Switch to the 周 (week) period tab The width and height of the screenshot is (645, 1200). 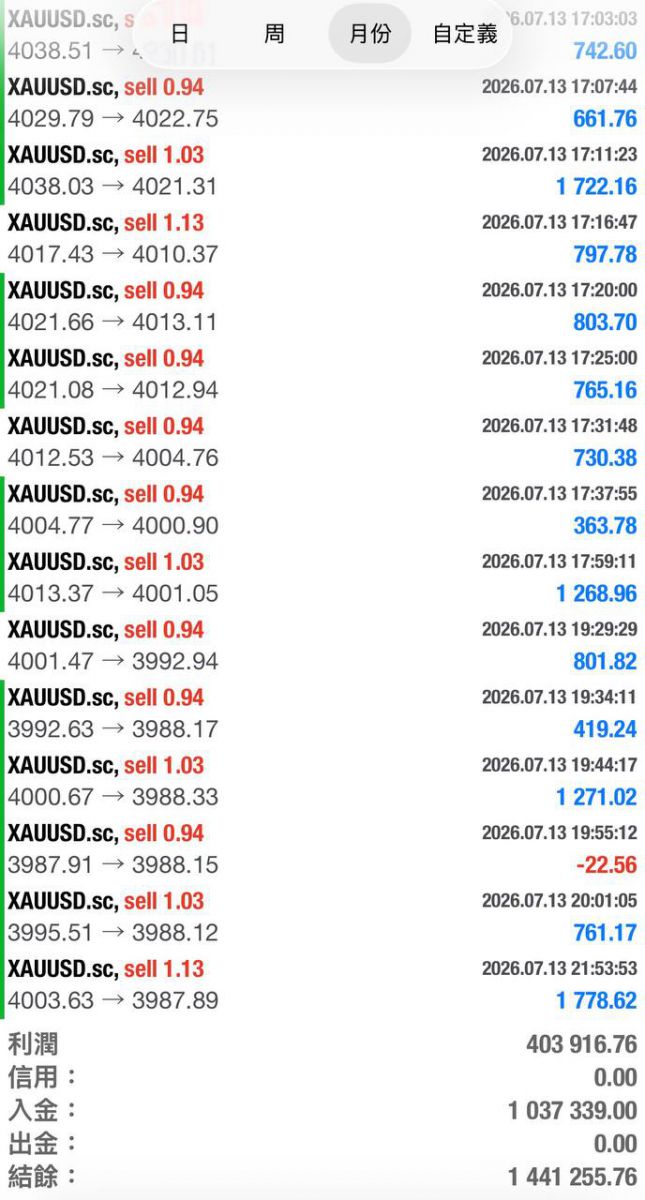(274, 34)
